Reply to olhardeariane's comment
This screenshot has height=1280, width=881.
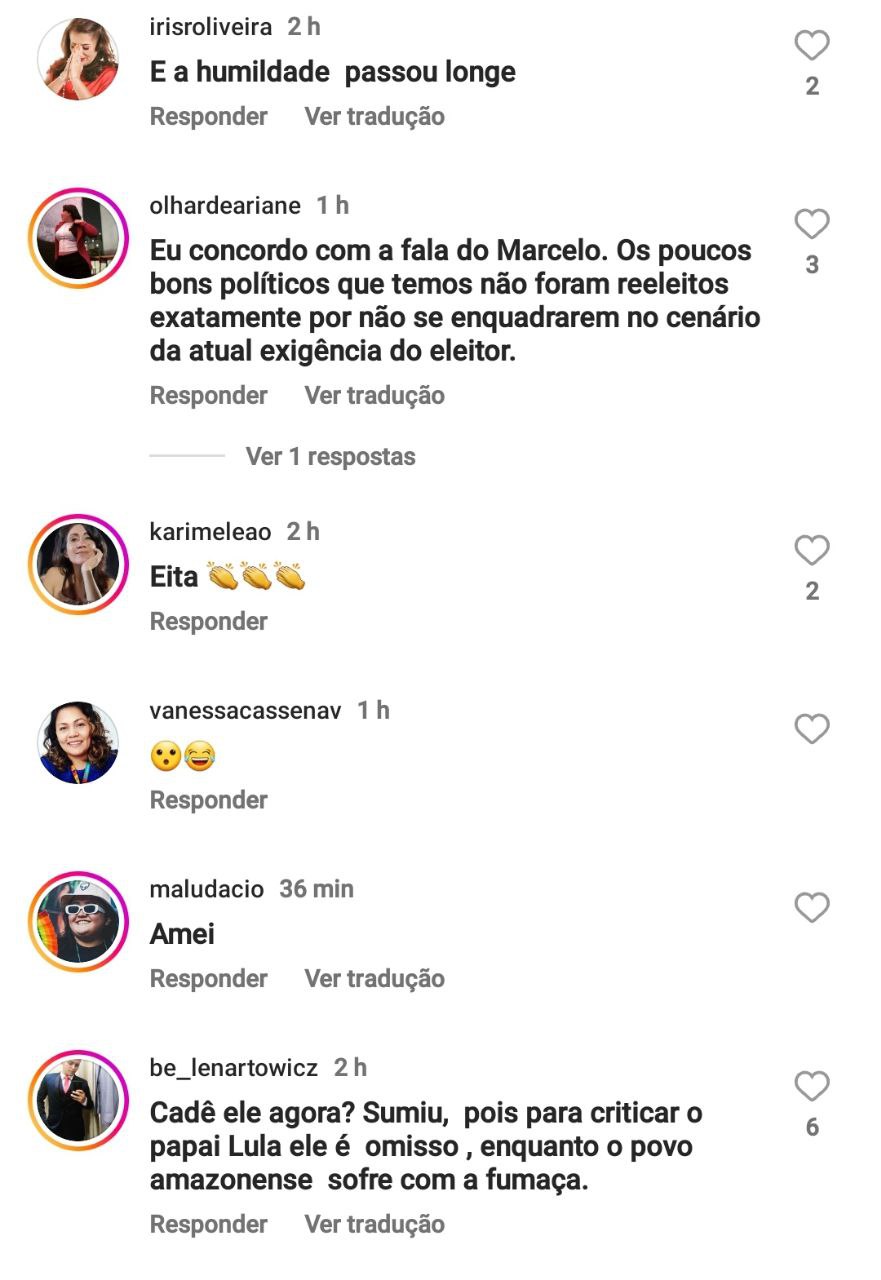[x=208, y=396]
